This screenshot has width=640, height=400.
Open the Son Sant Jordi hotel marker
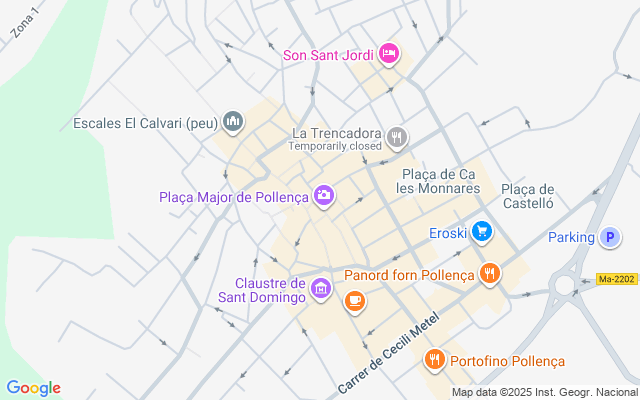(389, 54)
